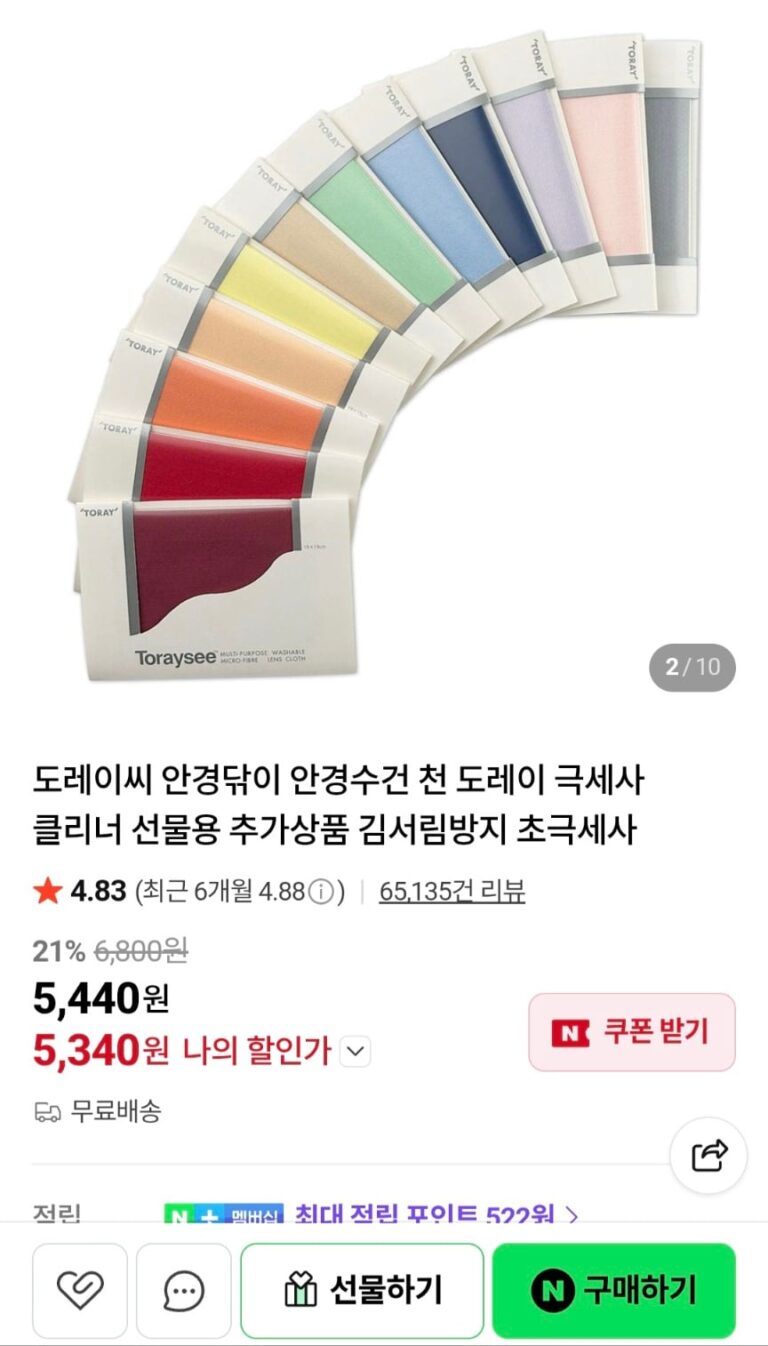
Task: Share this product
Action: 708,1156
